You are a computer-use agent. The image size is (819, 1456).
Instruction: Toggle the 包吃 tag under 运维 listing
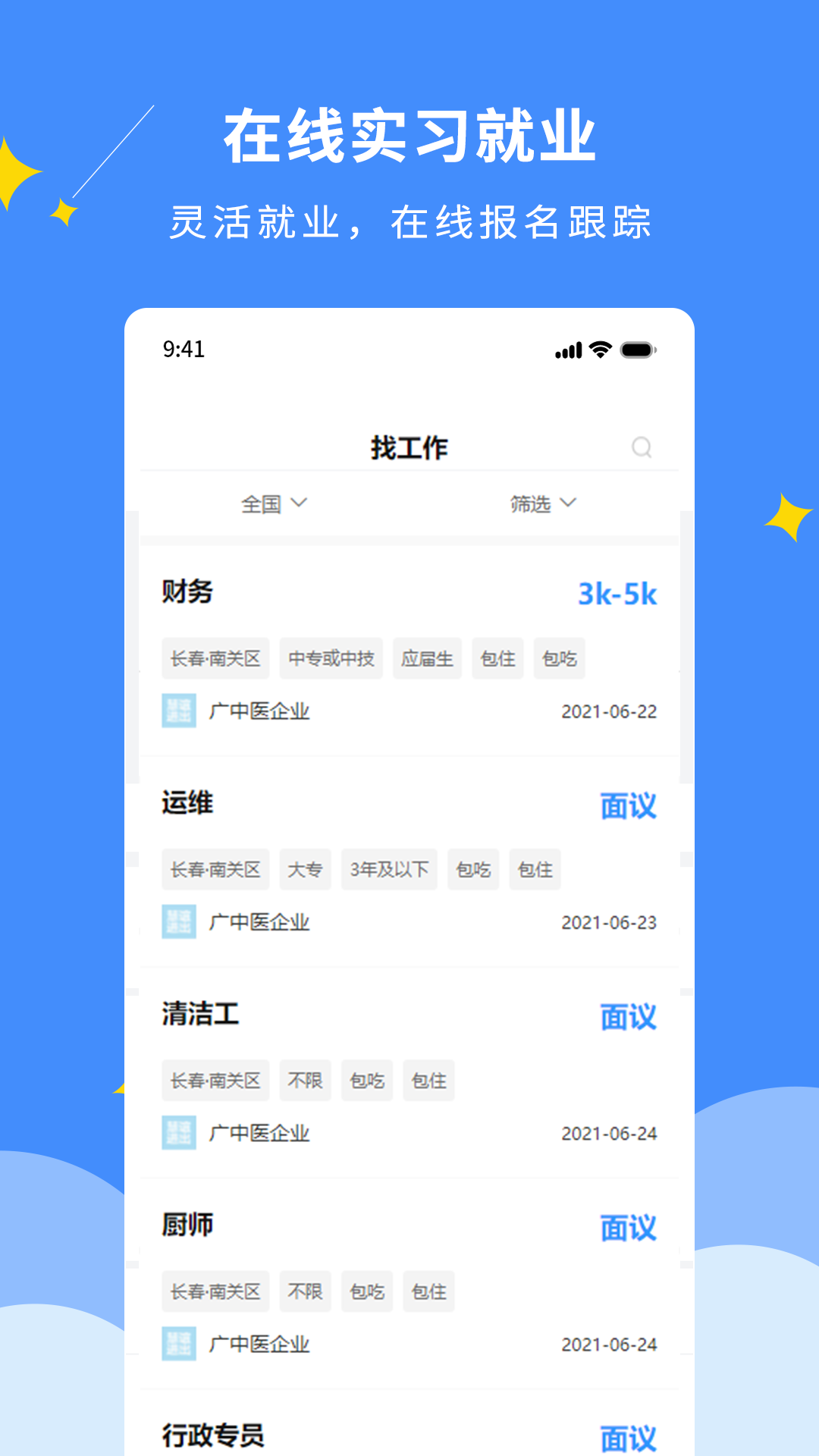coord(473,870)
